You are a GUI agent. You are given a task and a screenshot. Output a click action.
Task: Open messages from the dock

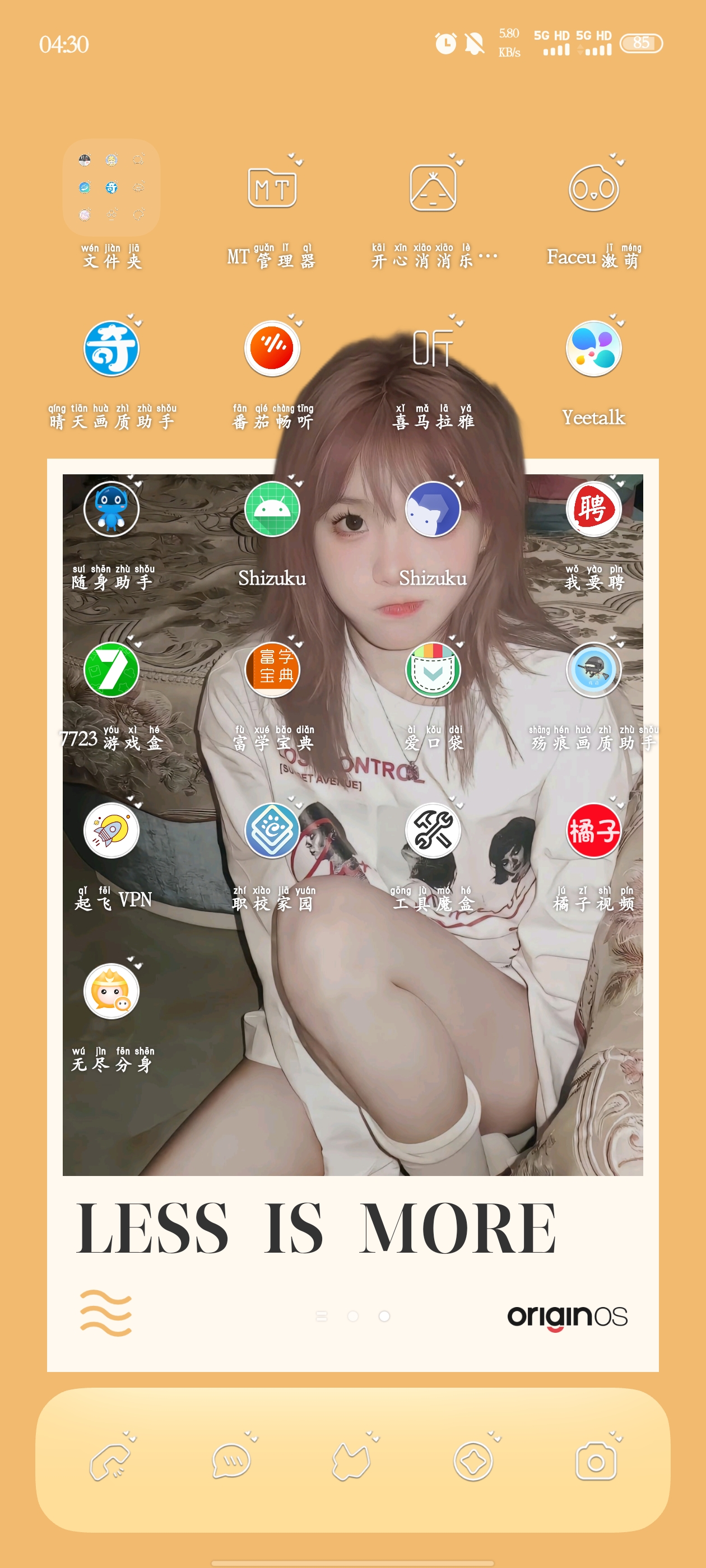(231, 1461)
